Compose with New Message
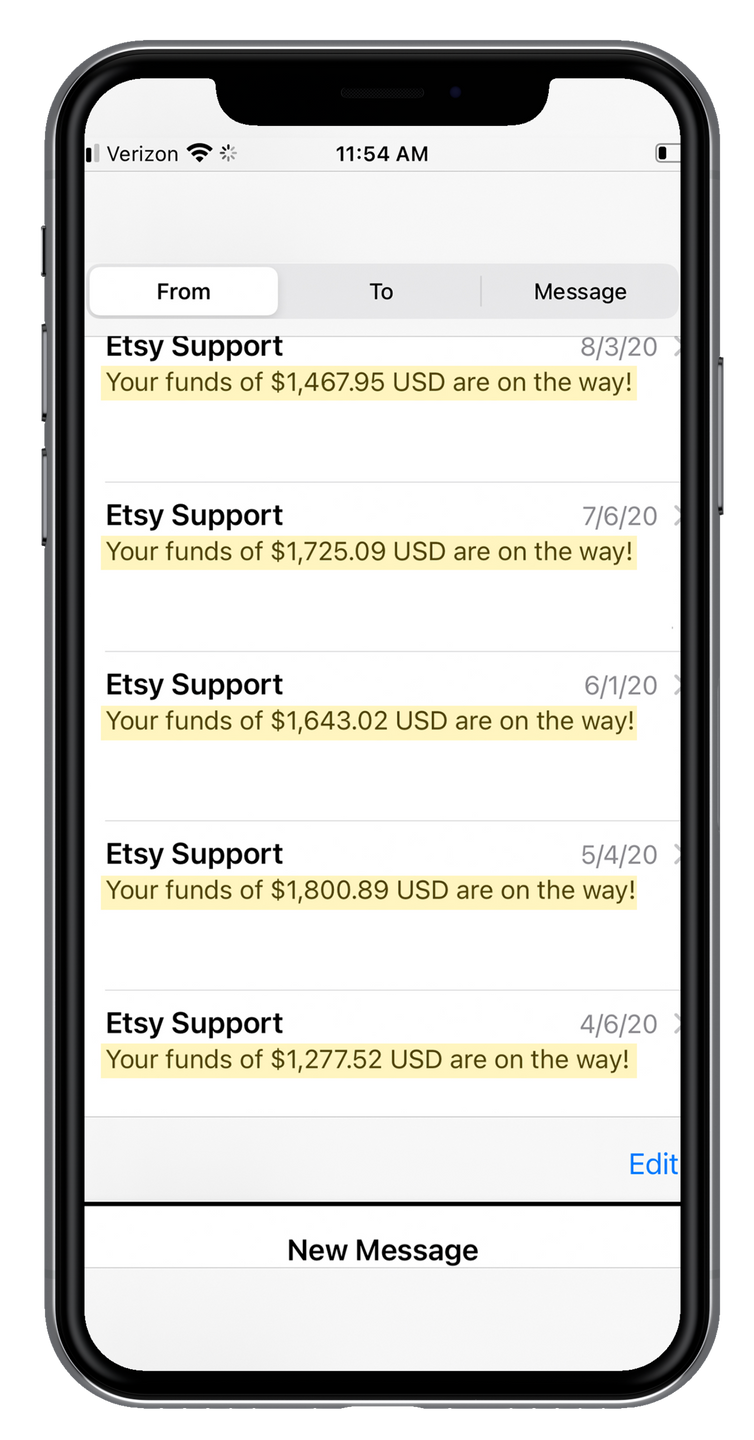Screen dimensions: 754x1440 pyautogui.click(x=382, y=1250)
